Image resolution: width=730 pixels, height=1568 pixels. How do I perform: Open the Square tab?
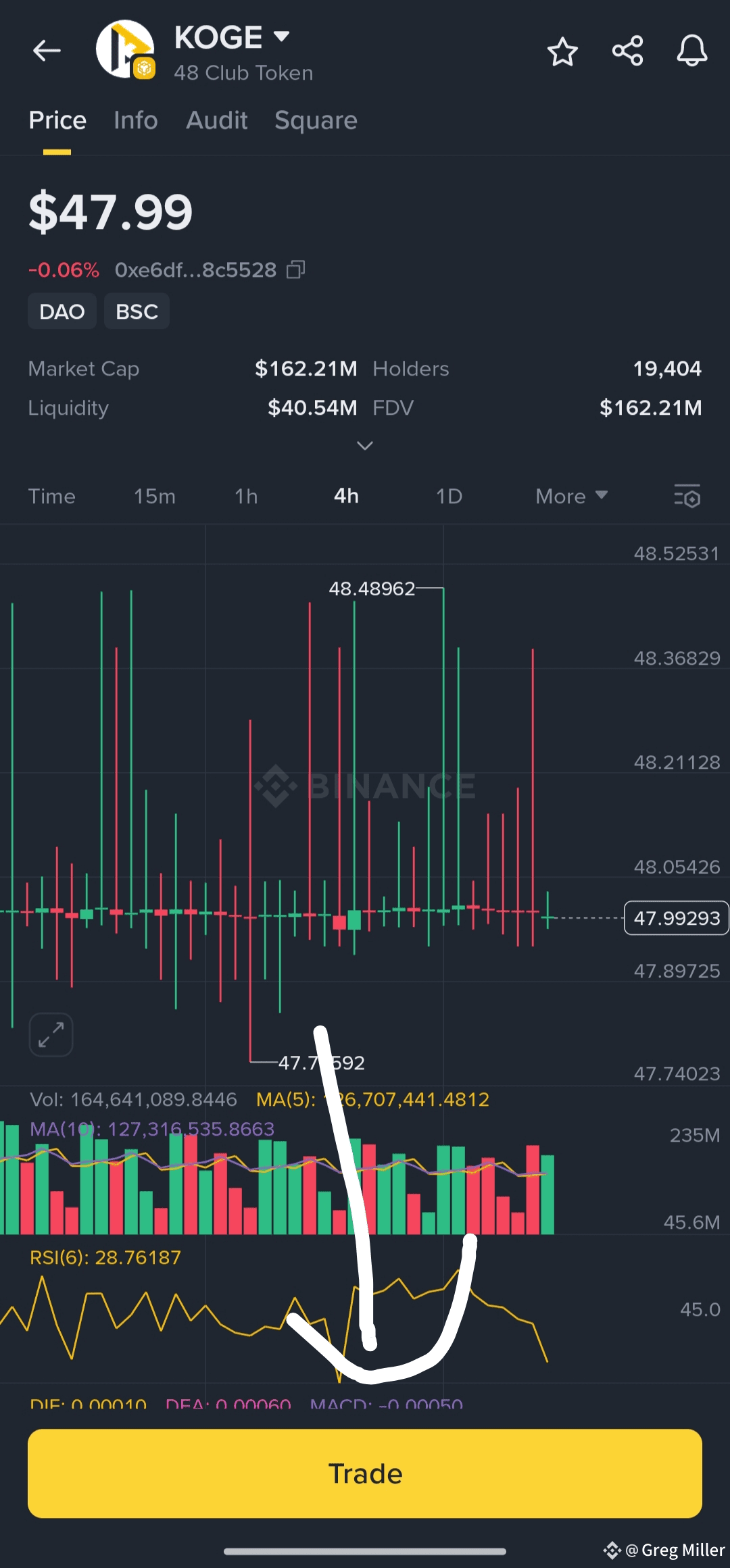click(316, 120)
